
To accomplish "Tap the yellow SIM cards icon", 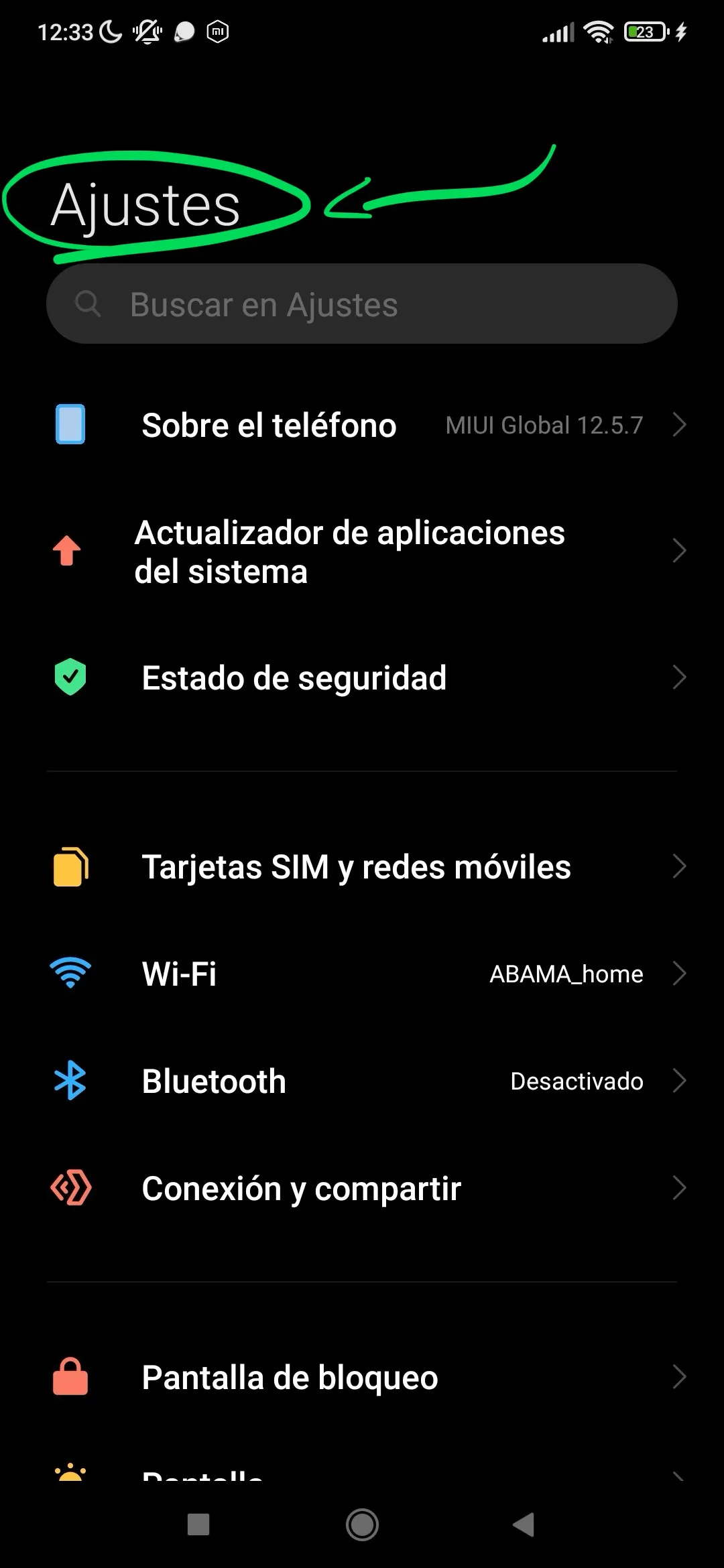I will 70,866.
